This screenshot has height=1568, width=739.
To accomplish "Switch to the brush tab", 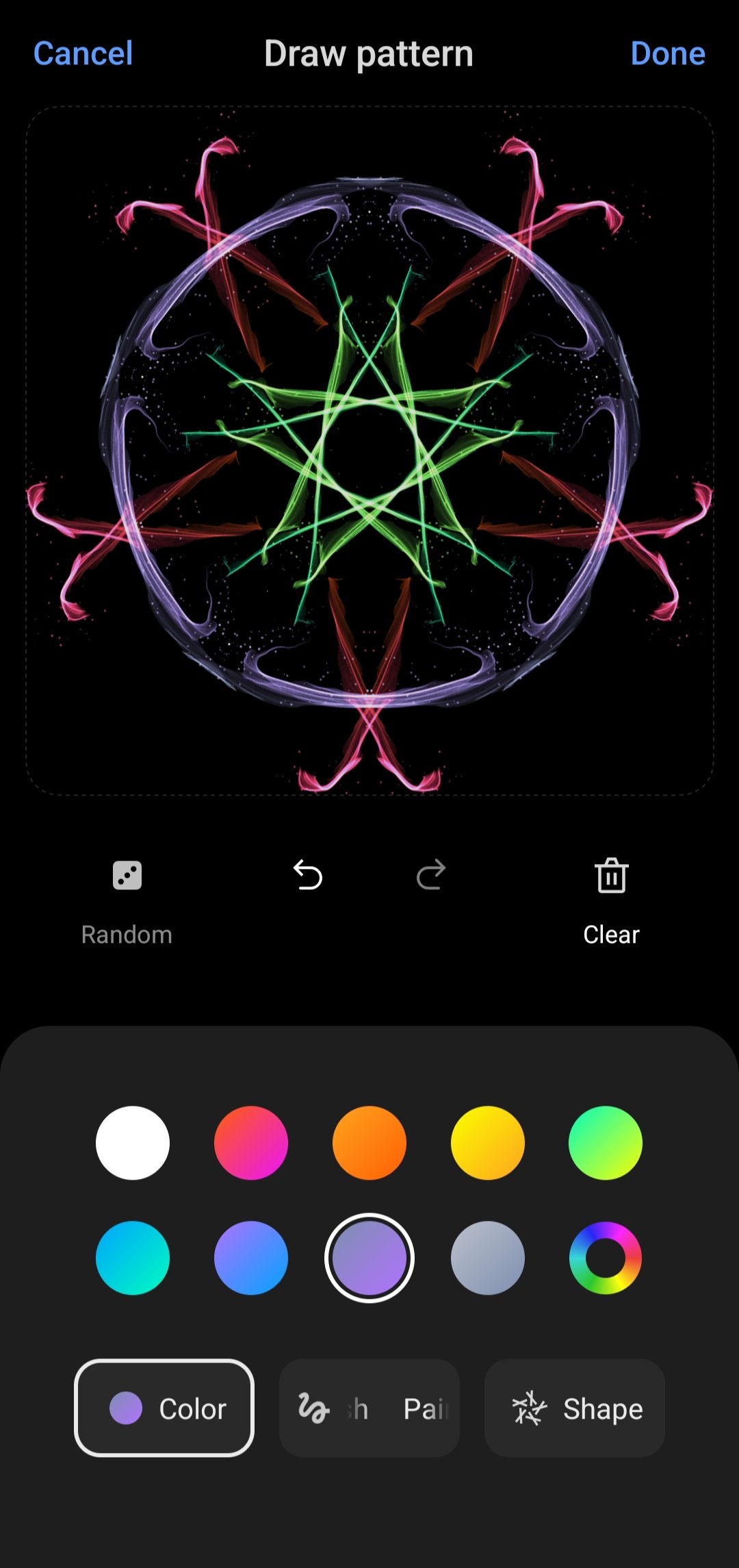I will coord(369,1408).
